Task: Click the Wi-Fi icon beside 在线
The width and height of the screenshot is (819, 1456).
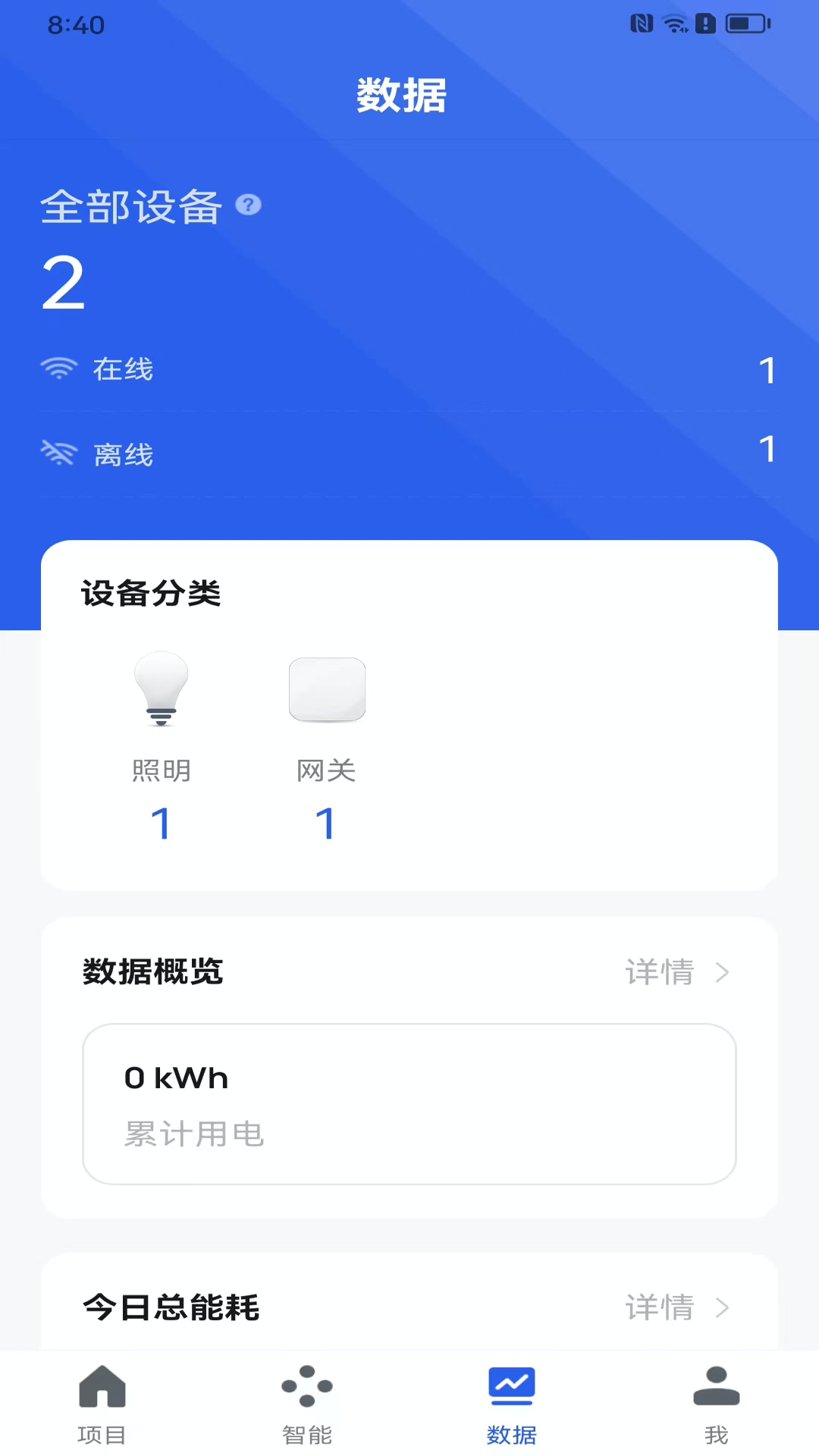Action: coord(59,369)
